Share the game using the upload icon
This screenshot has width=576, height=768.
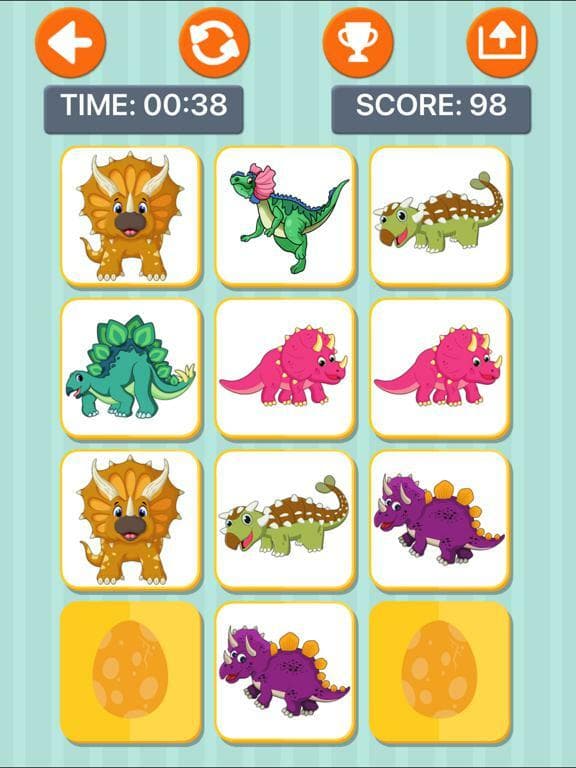click(x=502, y=43)
